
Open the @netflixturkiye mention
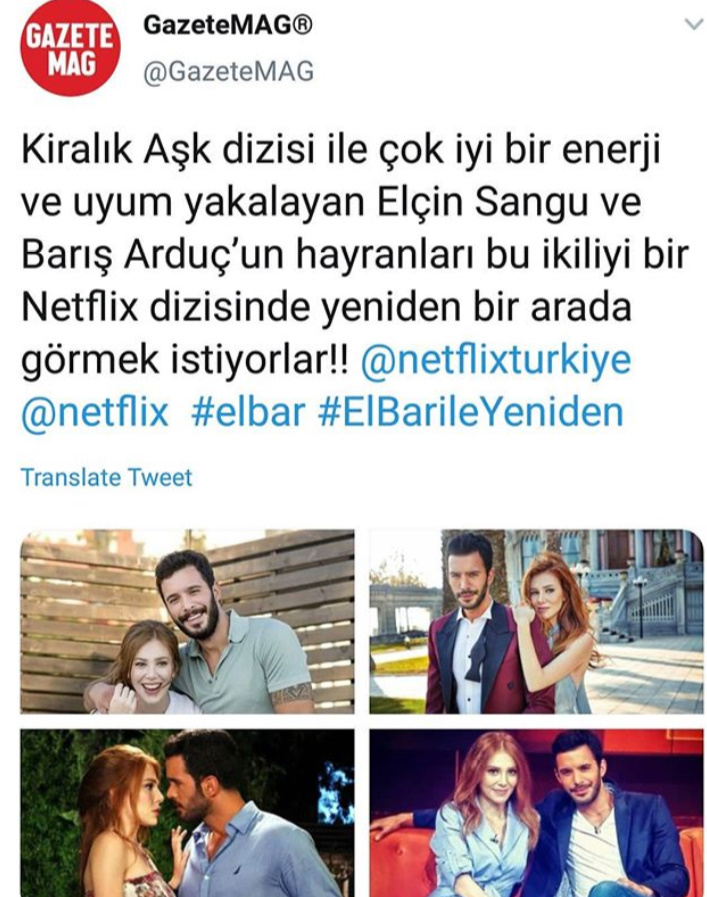pyautogui.click(x=495, y=361)
